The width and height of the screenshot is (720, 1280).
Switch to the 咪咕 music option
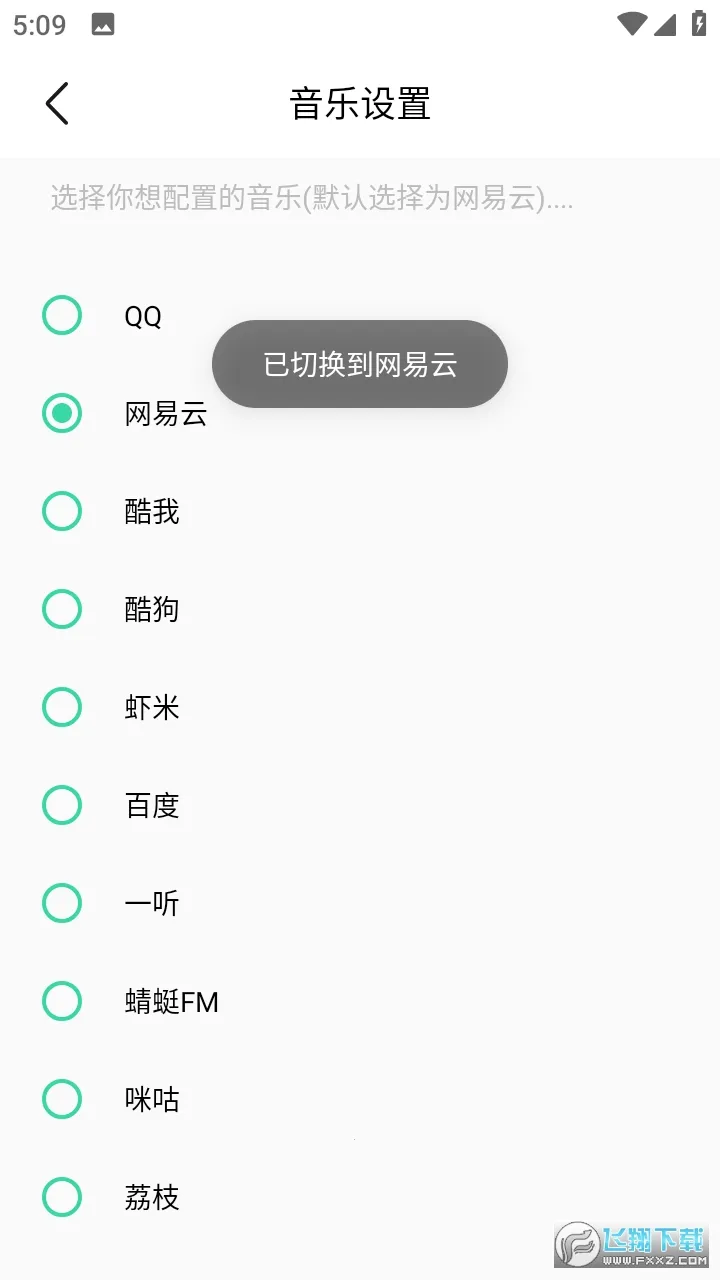point(62,1099)
